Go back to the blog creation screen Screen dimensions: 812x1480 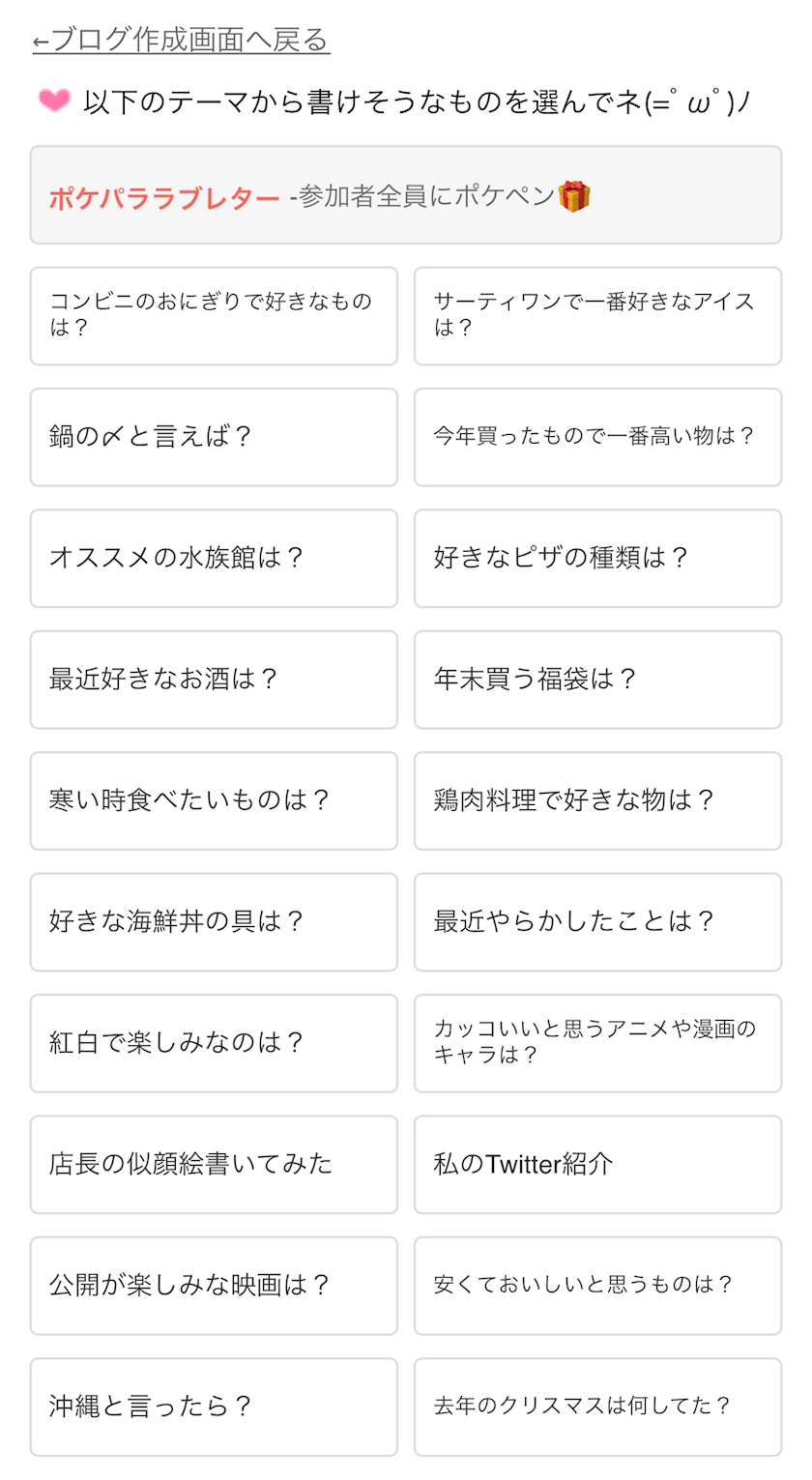(182, 41)
